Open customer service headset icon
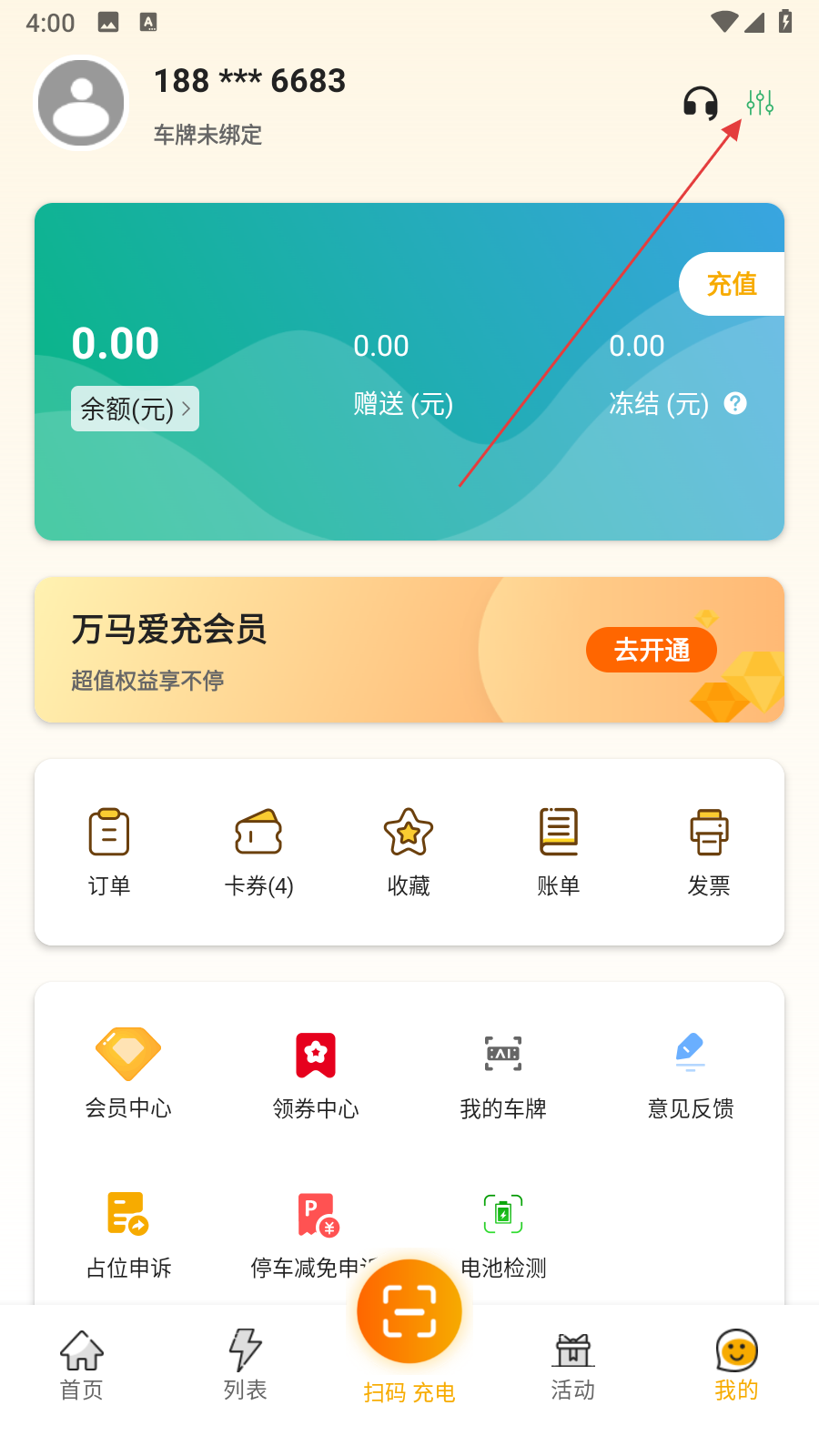 point(700,103)
